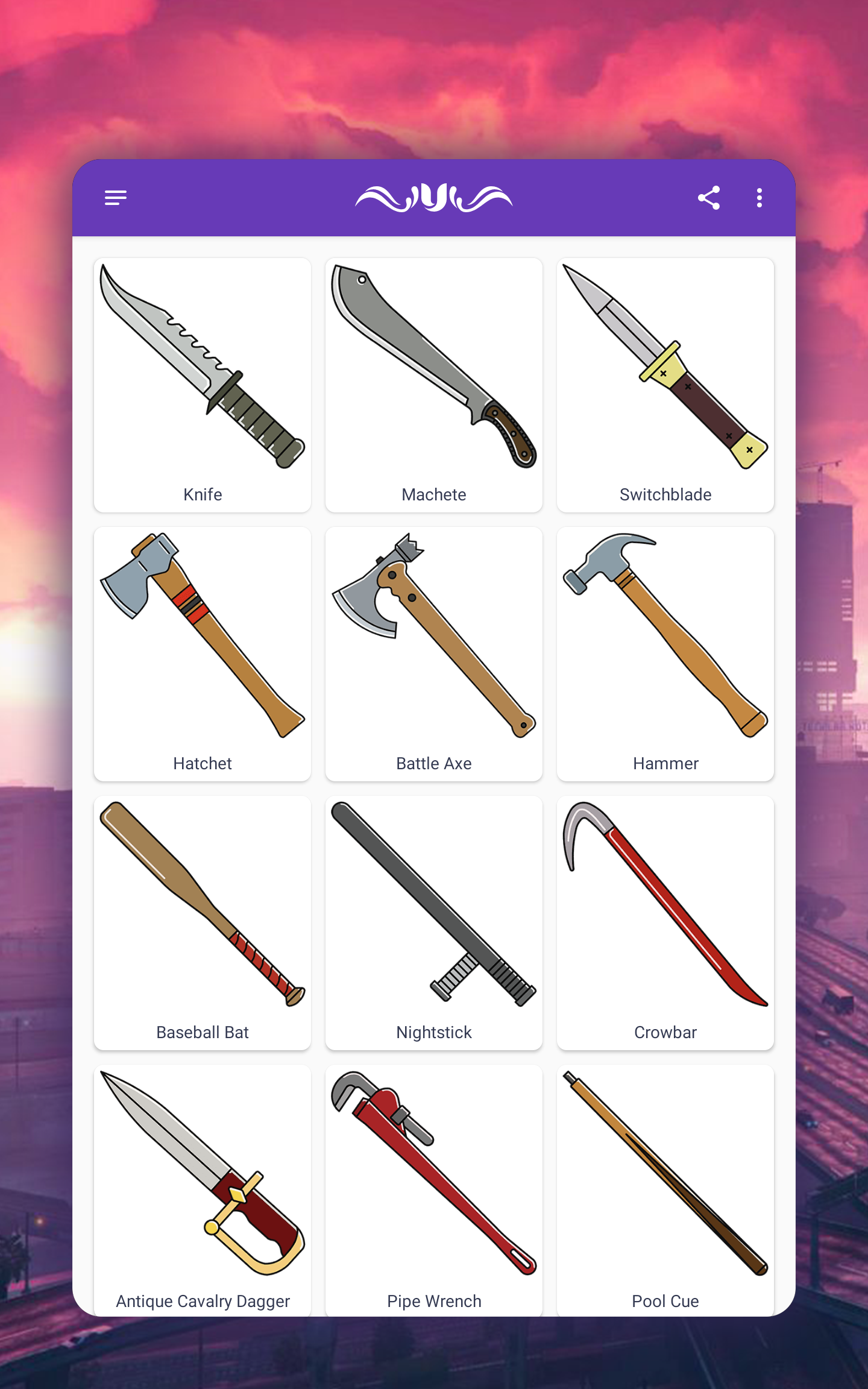This screenshot has height=1389, width=868.
Task: Open the Knife card
Action: pos(203,386)
